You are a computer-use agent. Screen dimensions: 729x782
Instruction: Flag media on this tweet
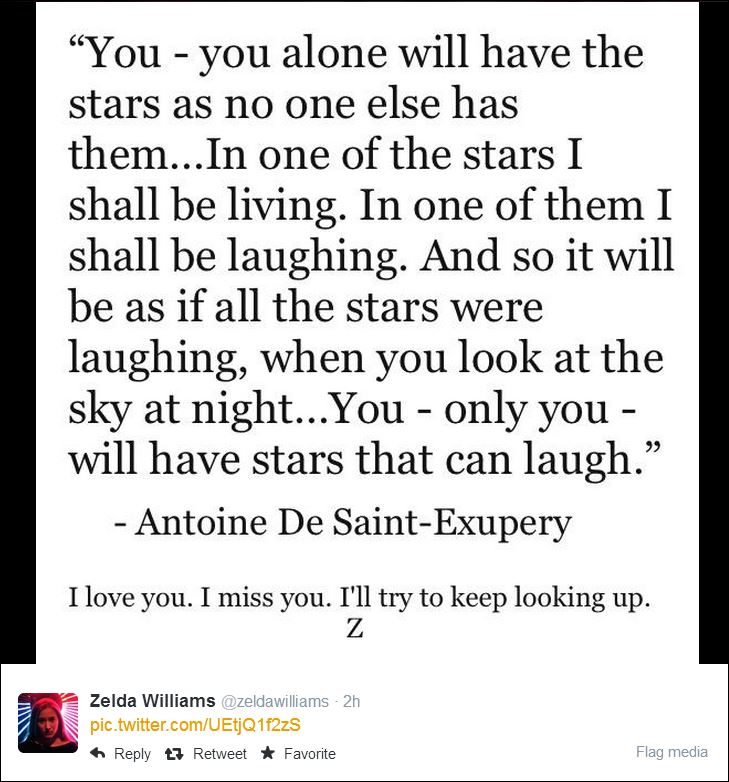(x=671, y=752)
